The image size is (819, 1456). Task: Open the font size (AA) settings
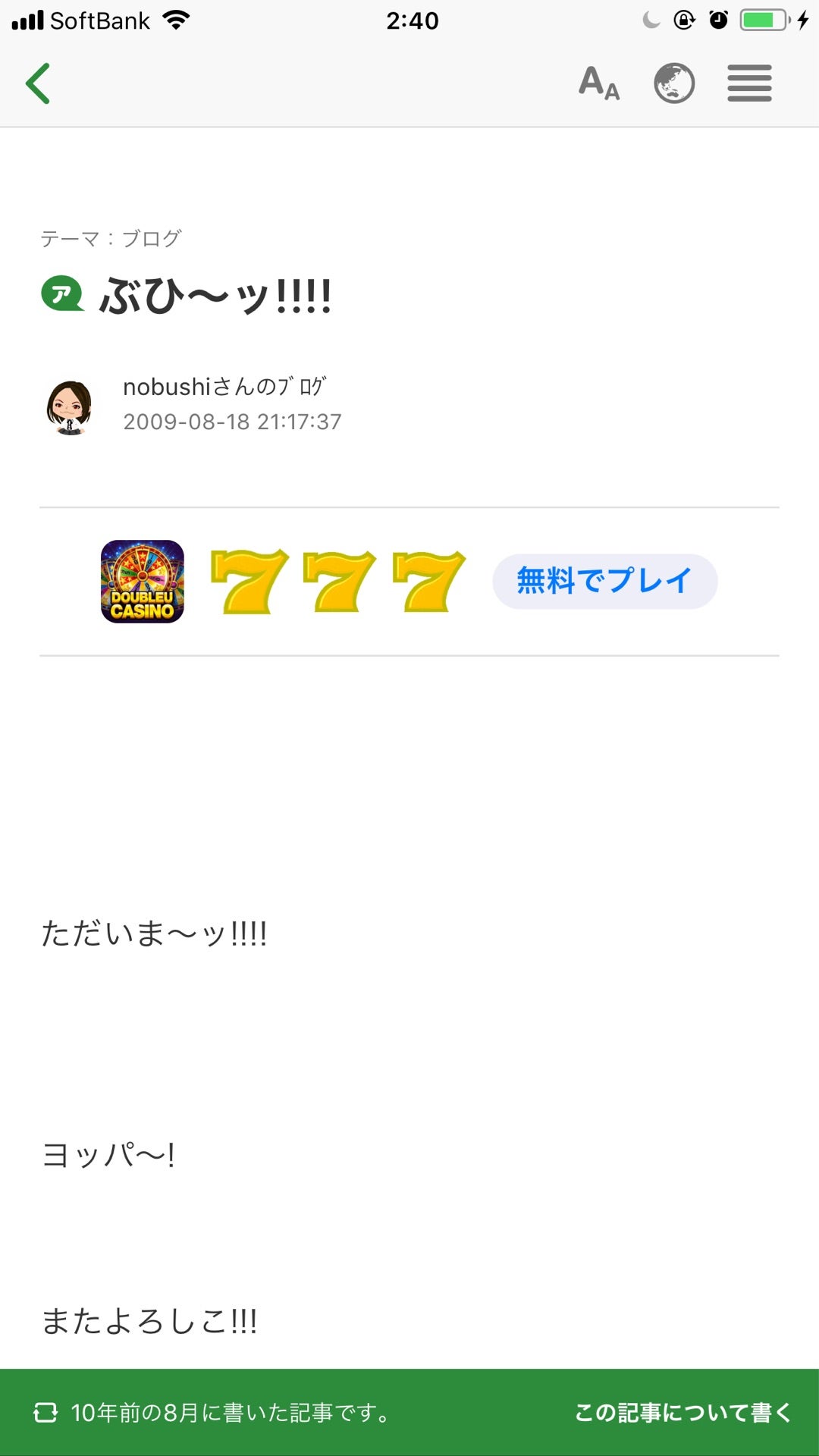(x=598, y=83)
